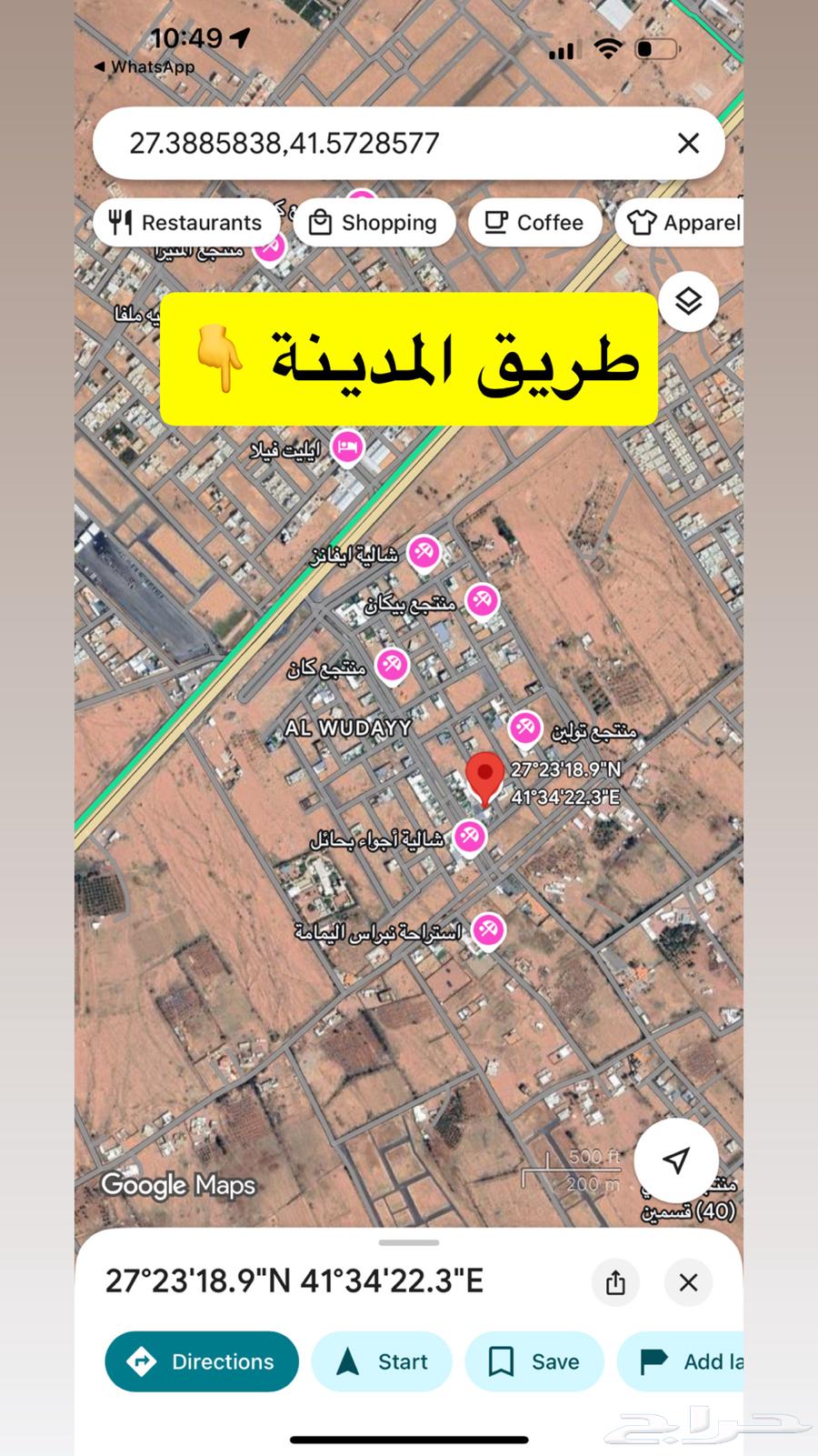Tap the search box with coordinates

pyautogui.click(x=382, y=143)
